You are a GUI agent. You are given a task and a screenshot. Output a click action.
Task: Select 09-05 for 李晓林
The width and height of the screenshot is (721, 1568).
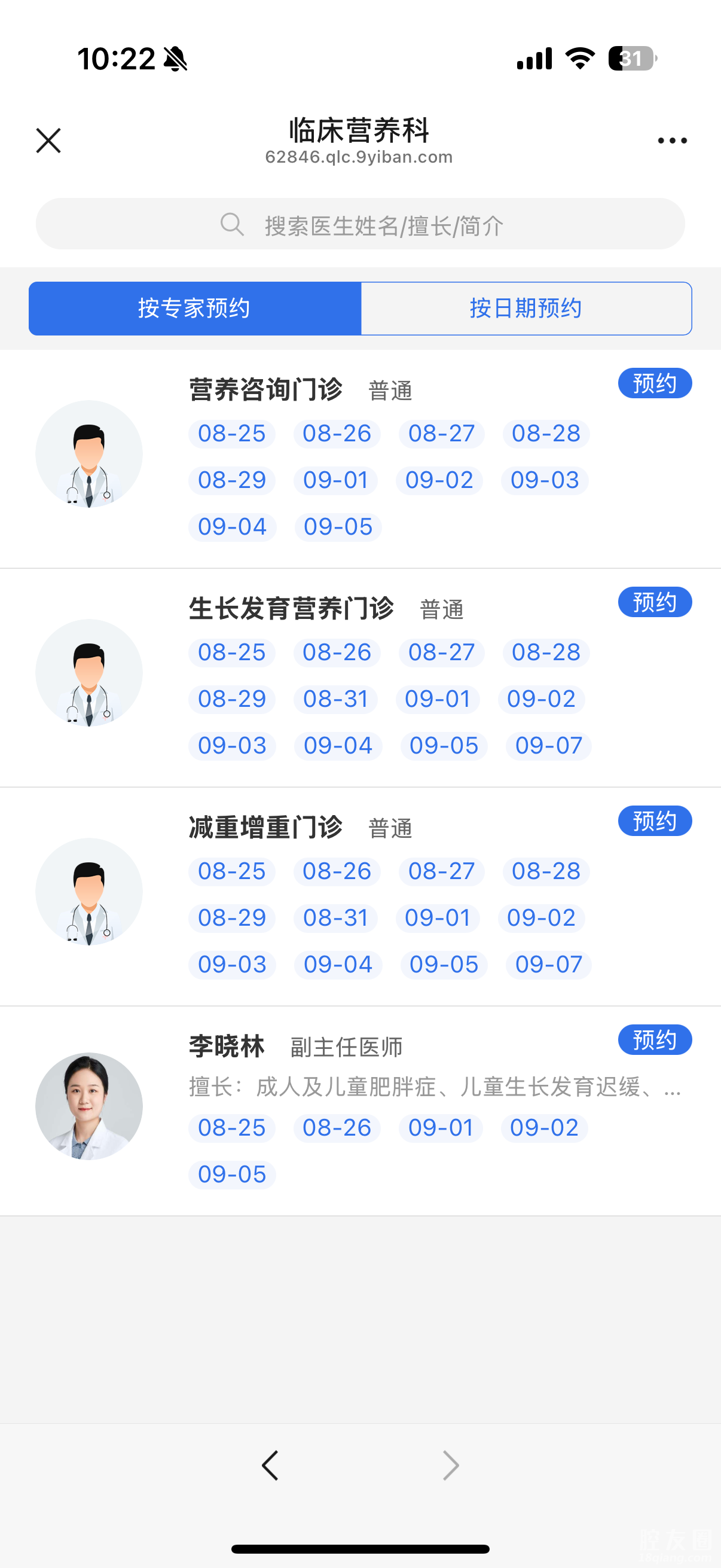pyautogui.click(x=232, y=1175)
